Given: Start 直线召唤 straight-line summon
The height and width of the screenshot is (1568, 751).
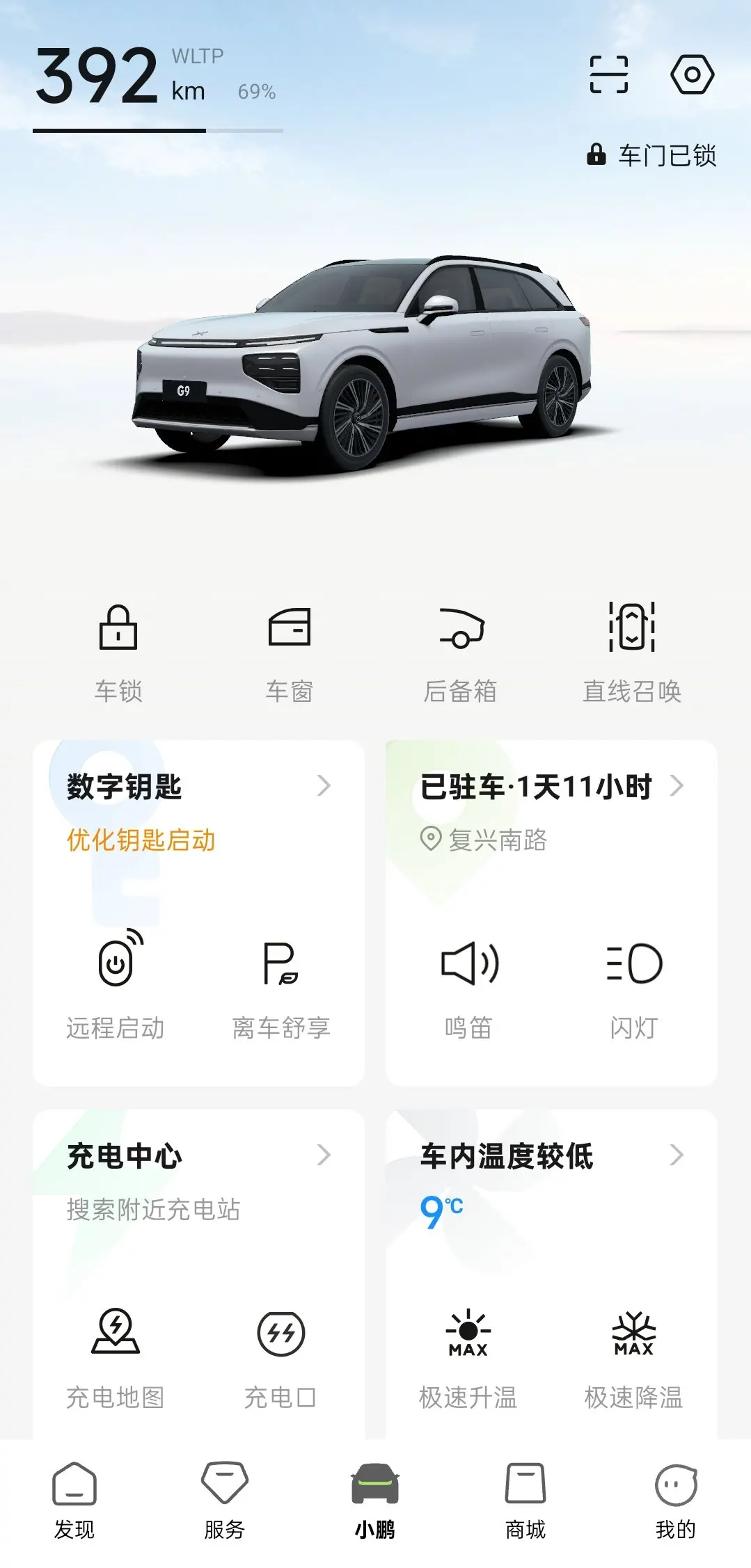Looking at the screenshot, I should click(x=632, y=652).
